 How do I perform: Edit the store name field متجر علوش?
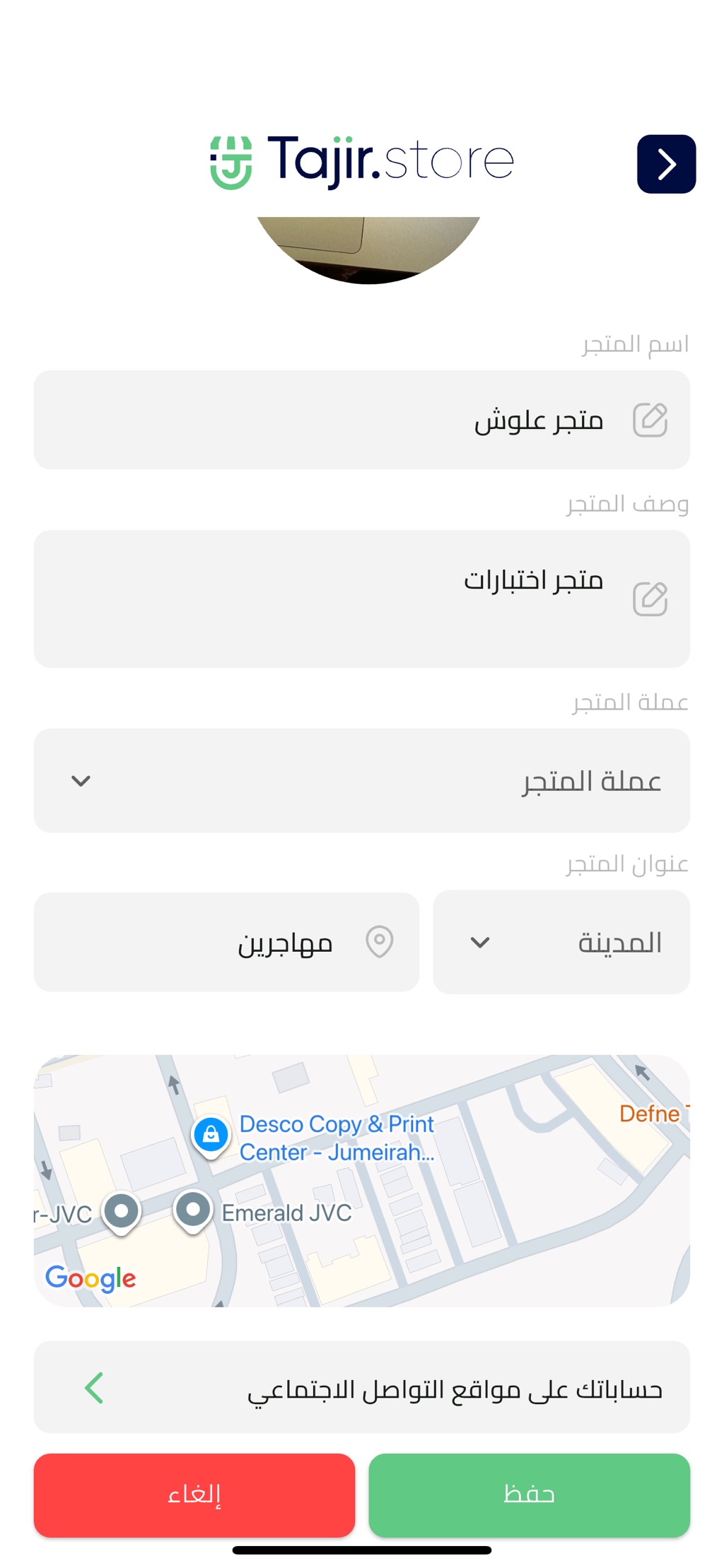coord(362,420)
